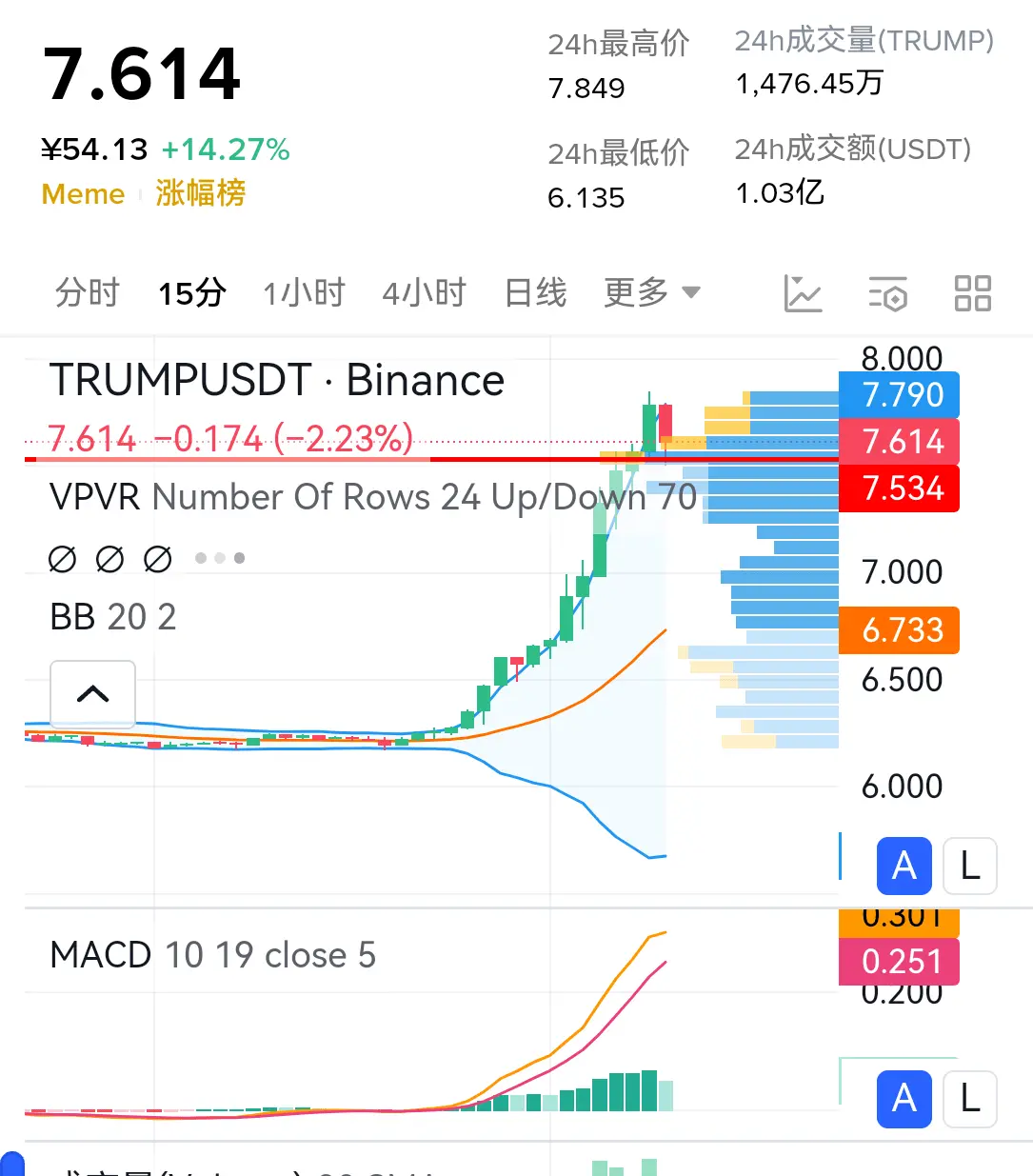This screenshot has width=1033, height=1176.
Task: Switch to the 4小时 chart
Action: pos(424,292)
